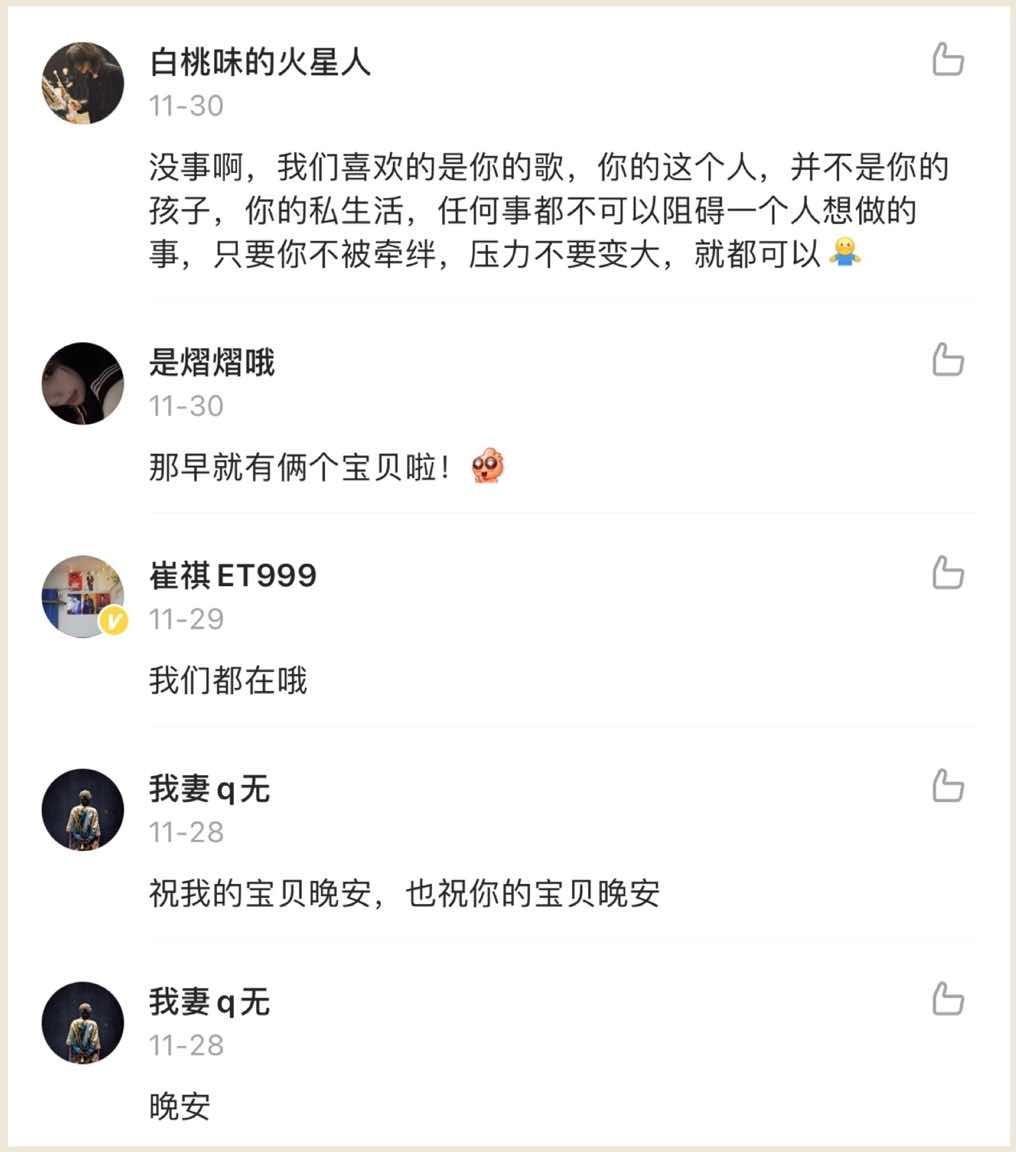Visit 崔祺ET999's profile via the username
Viewport: 1016px width, 1152px height.
233,576
